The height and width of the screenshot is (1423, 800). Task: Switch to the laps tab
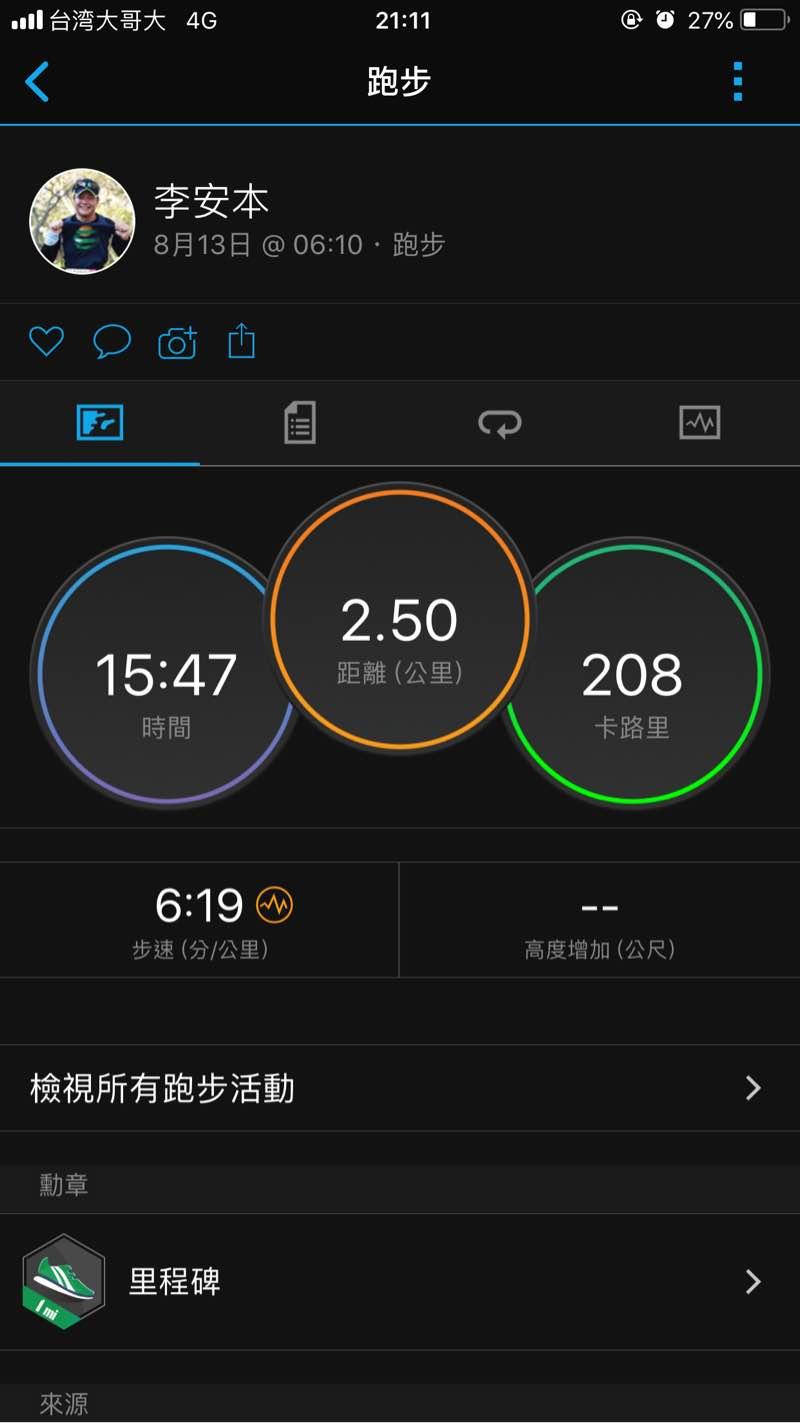pos(499,423)
